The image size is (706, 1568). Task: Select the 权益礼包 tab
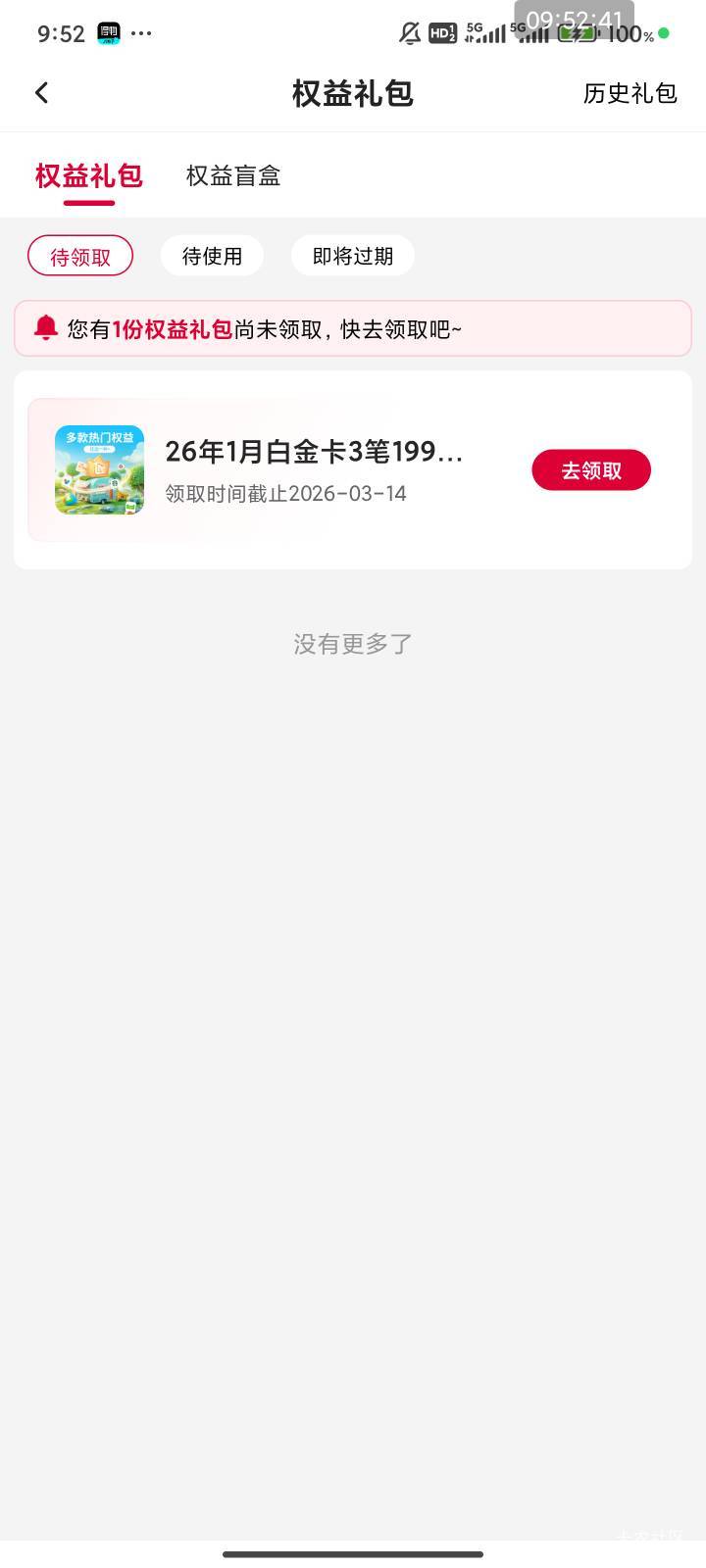click(x=89, y=175)
